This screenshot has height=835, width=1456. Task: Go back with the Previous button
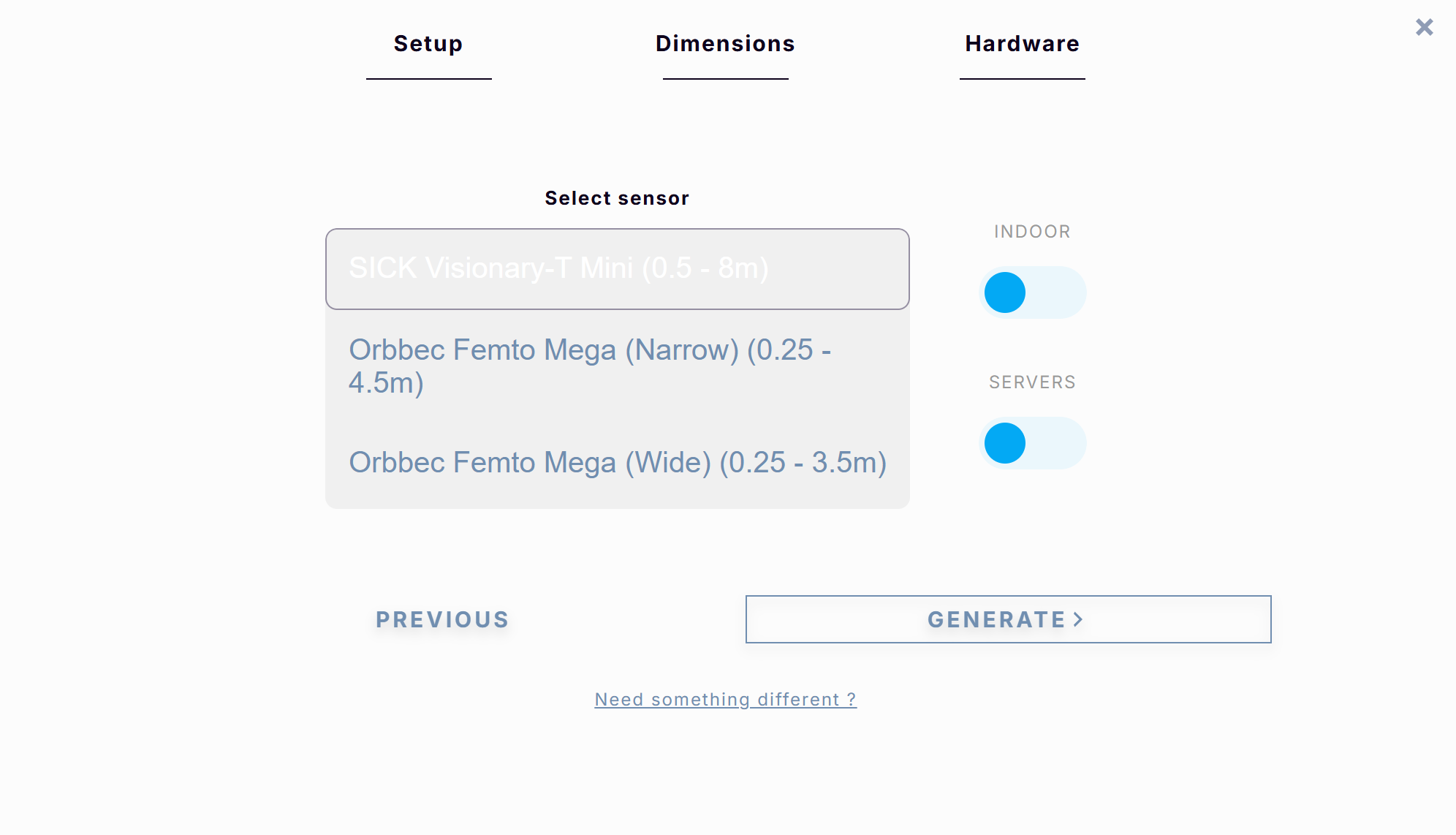tap(442, 619)
